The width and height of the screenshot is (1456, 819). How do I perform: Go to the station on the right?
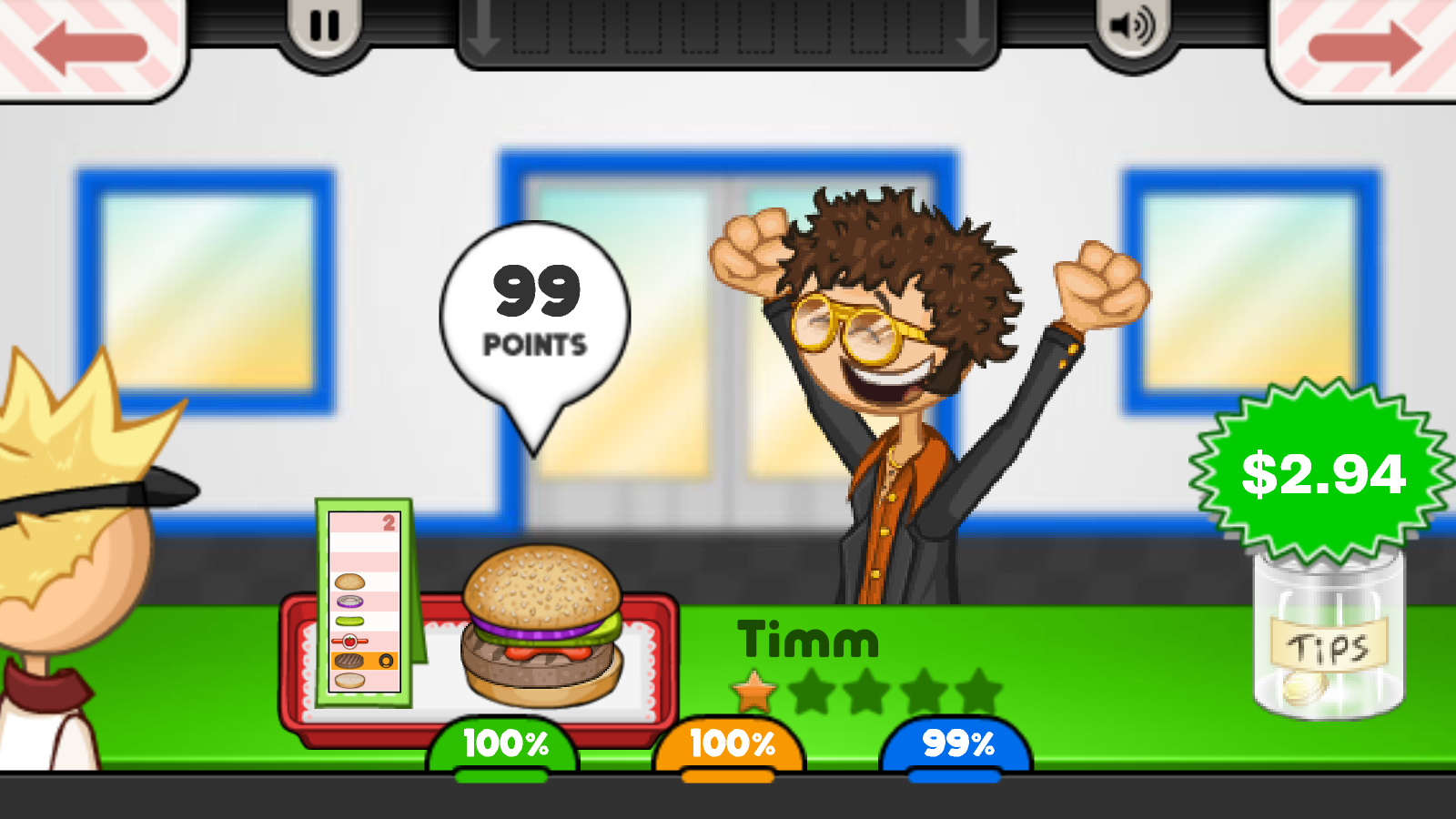point(1364,45)
